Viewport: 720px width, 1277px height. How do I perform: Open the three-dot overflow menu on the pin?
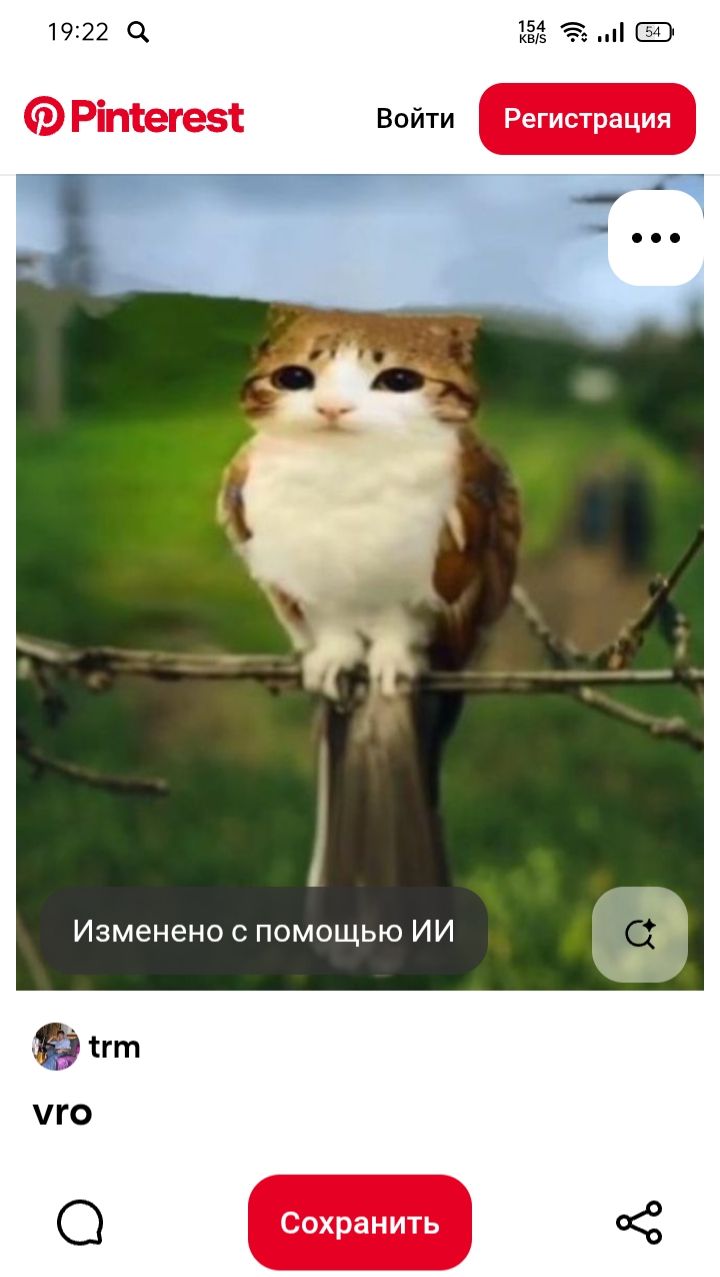(x=655, y=238)
